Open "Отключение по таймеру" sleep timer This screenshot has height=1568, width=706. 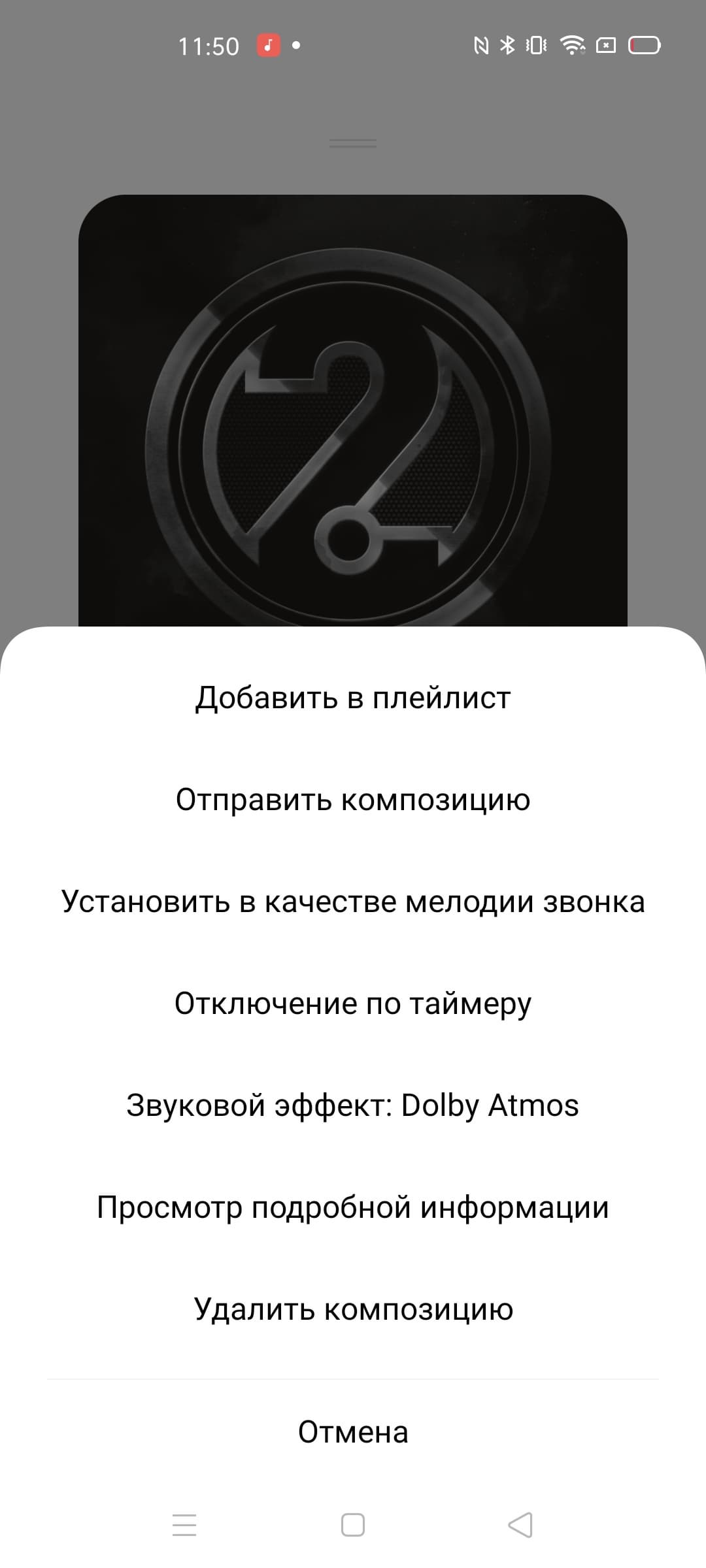point(353,1004)
